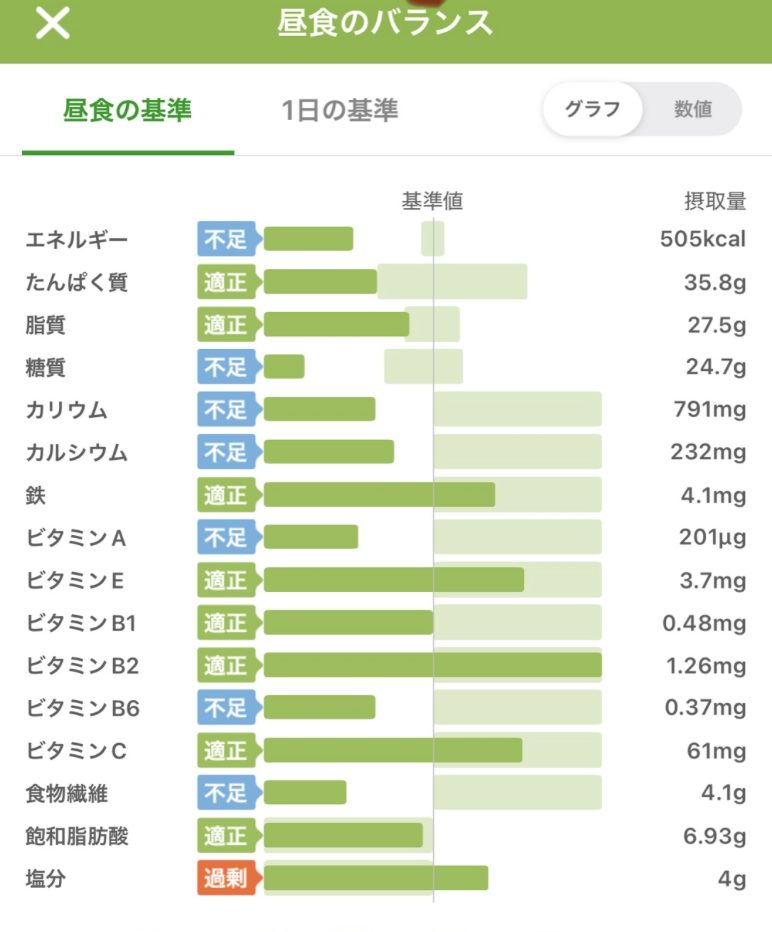Close the 昼食のバランス screen

tap(52, 24)
